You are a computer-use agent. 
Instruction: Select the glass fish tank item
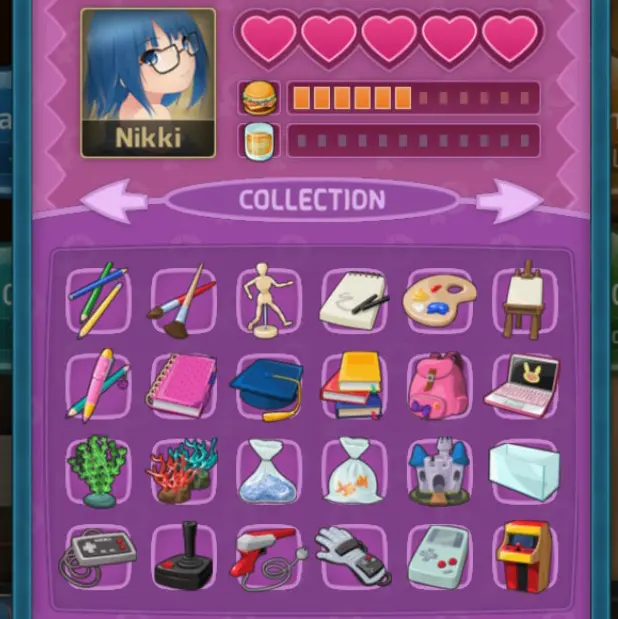coord(523,471)
